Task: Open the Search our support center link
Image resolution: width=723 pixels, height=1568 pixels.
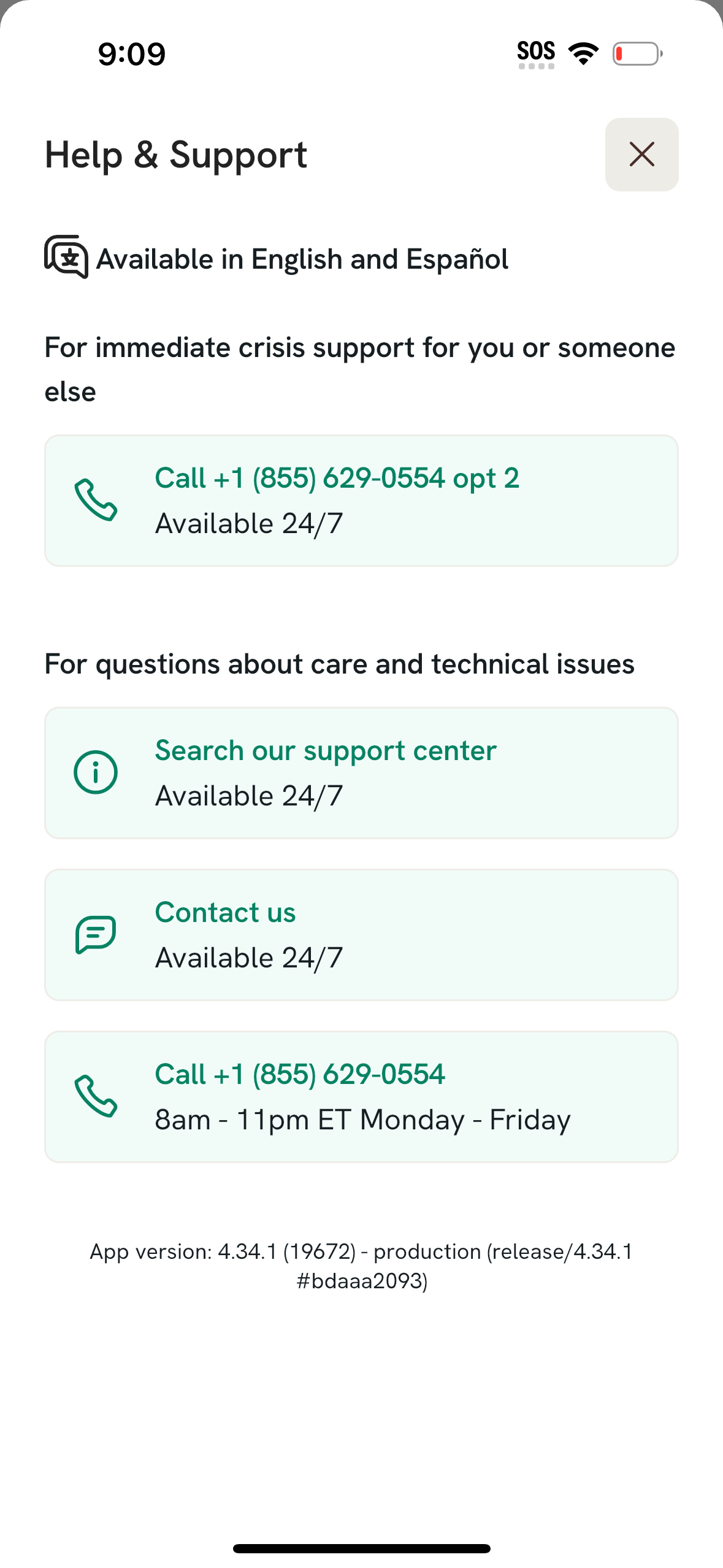Action: point(325,750)
